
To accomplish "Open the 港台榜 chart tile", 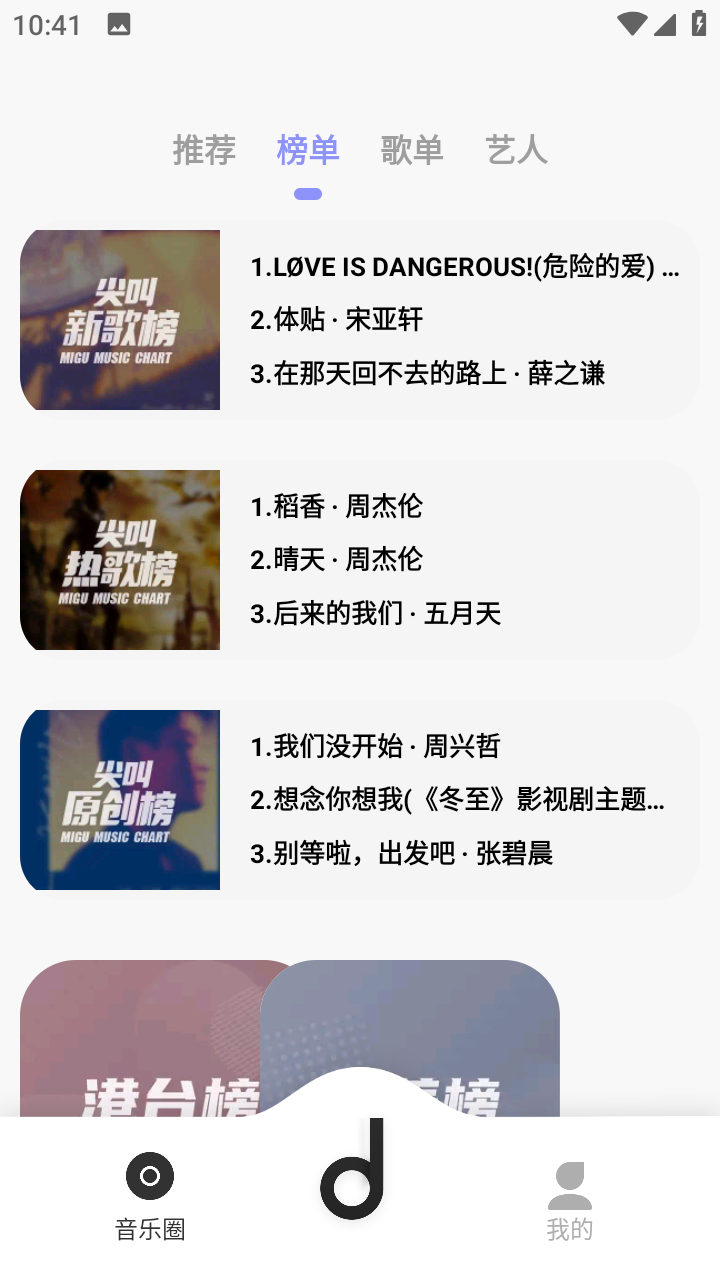I will [140, 1040].
